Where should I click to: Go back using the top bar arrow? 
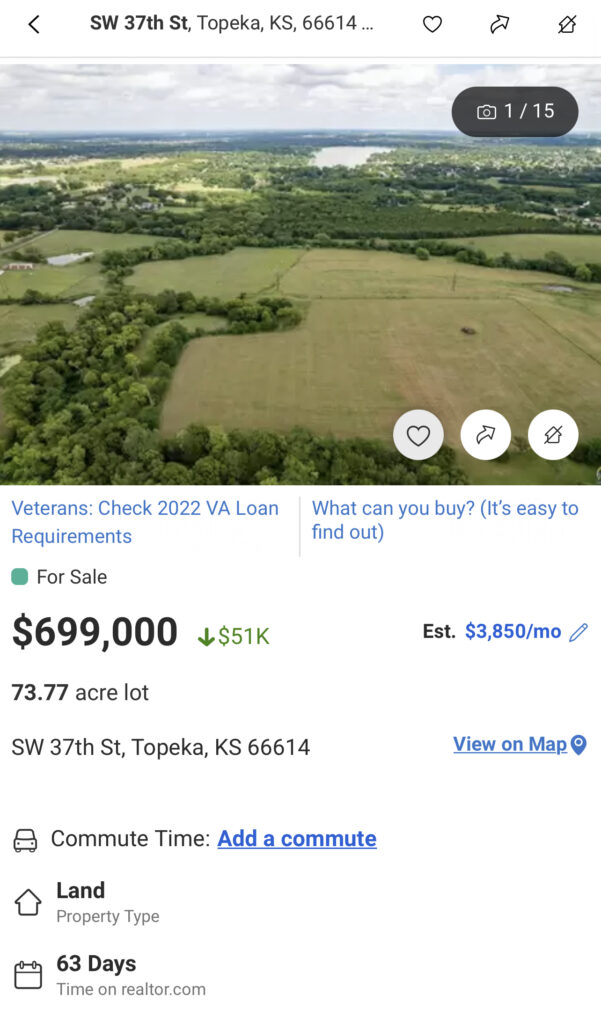click(34, 25)
